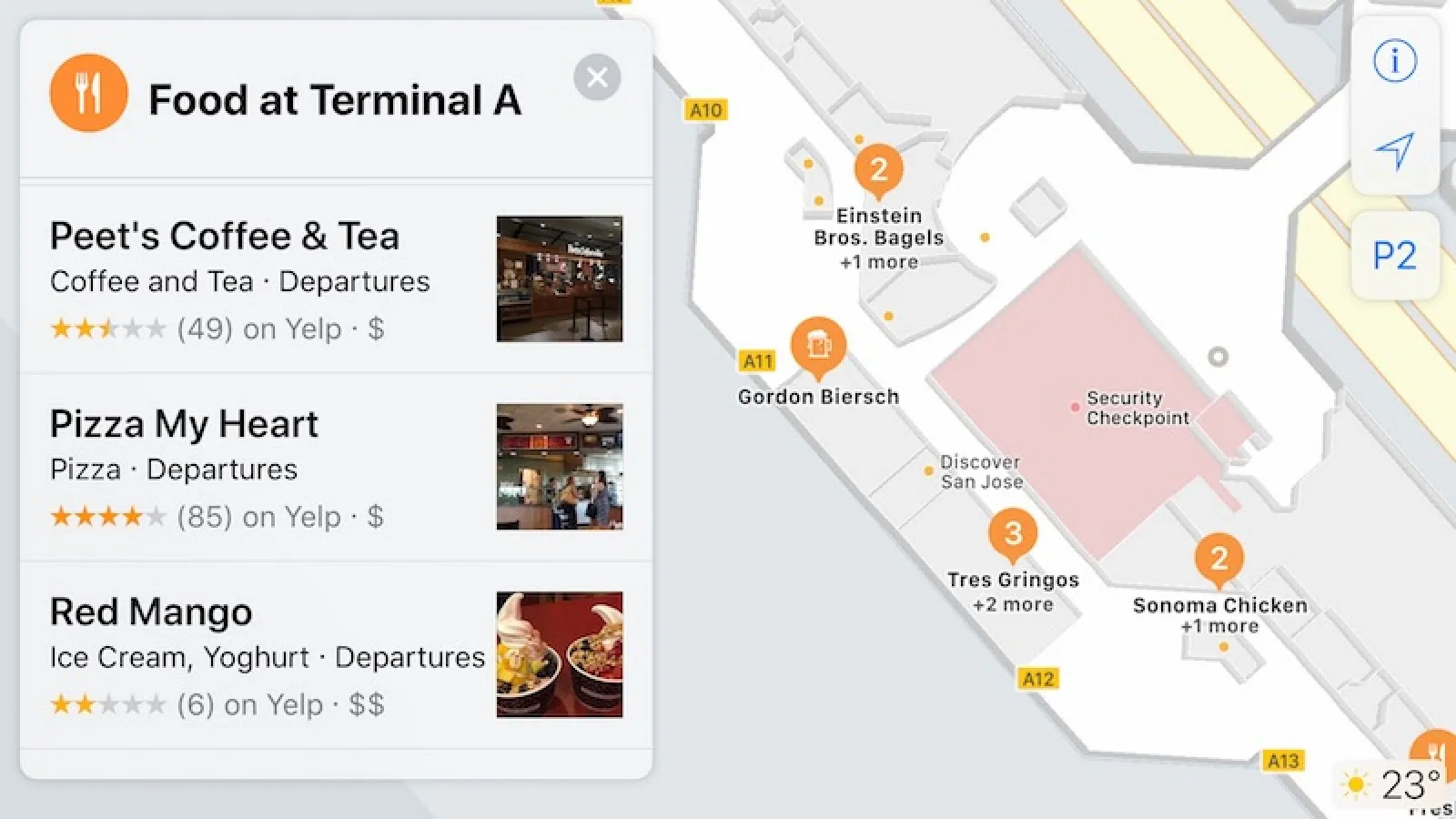This screenshot has width=1456, height=819.
Task: Tap the Einstein Bros. Bagels map pin
Action: pyautogui.click(x=878, y=170)
